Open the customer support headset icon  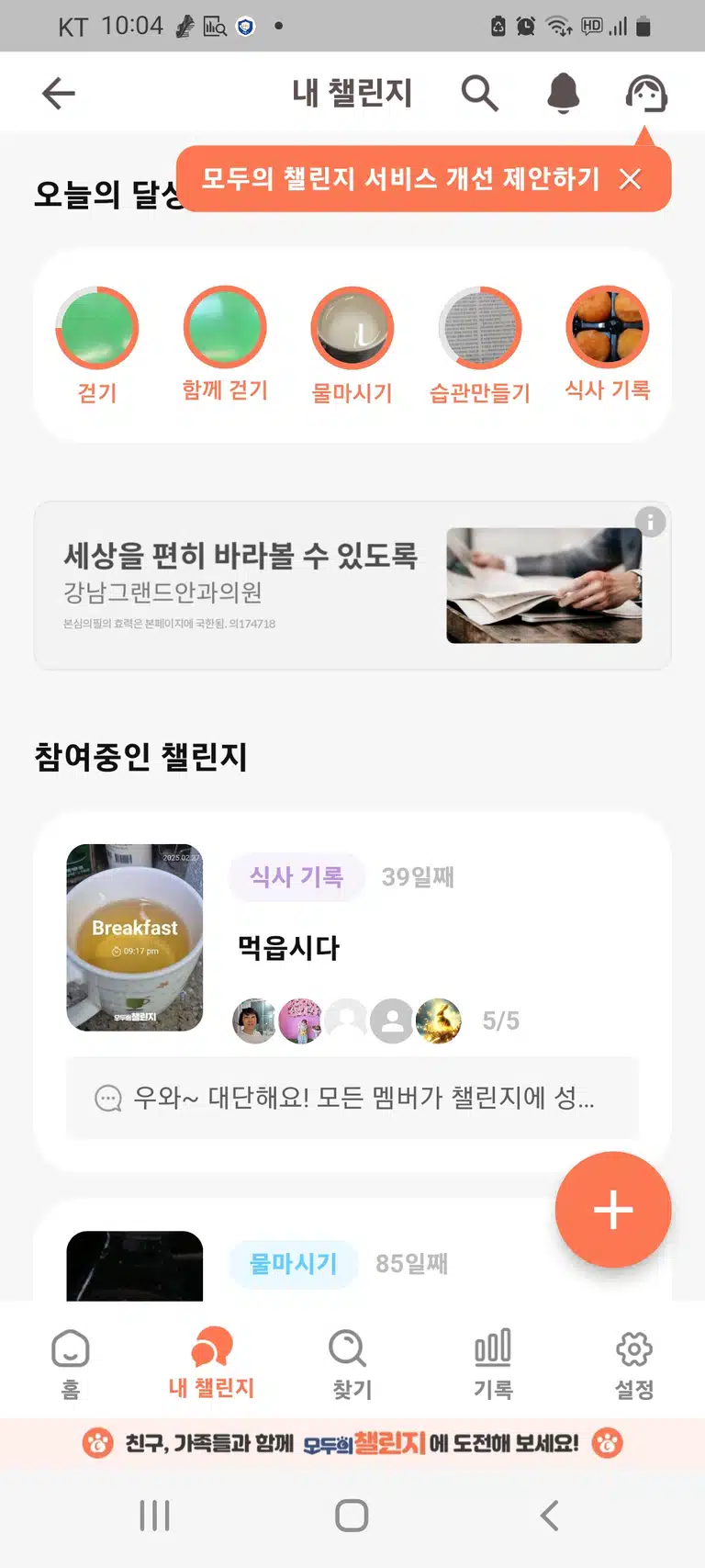(x=646, y=93)
